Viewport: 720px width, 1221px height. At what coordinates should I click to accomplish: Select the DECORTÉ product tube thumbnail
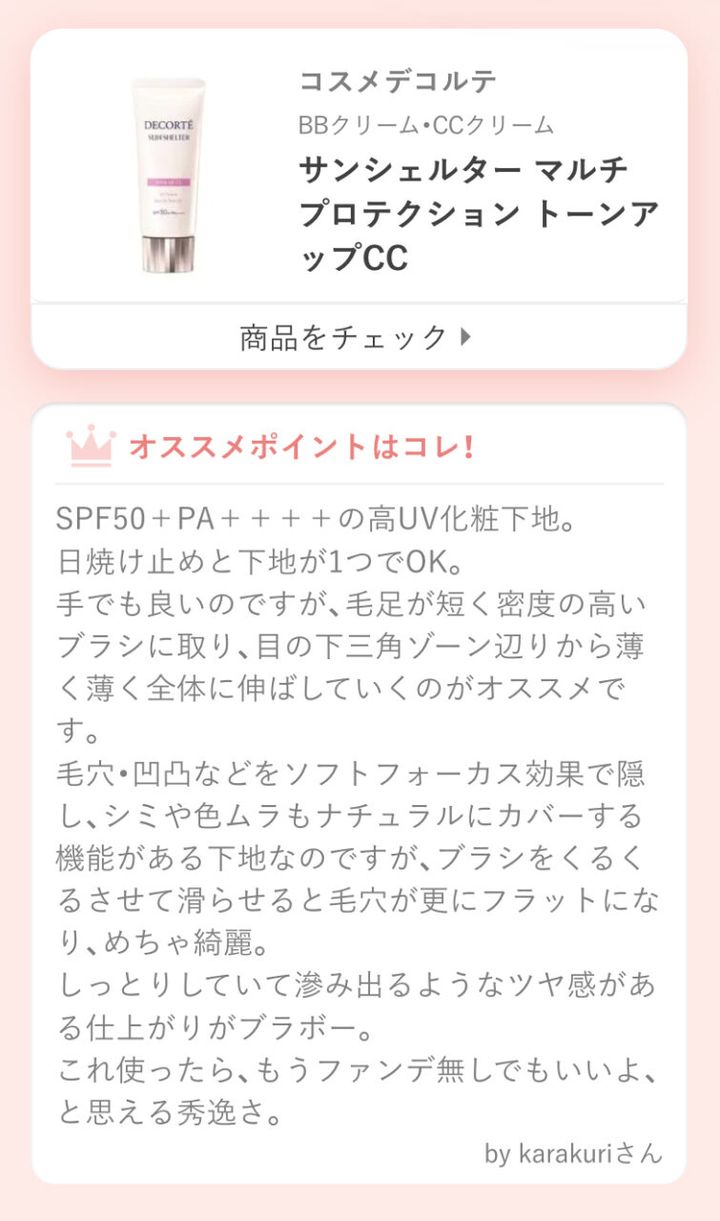pos(170,175)
